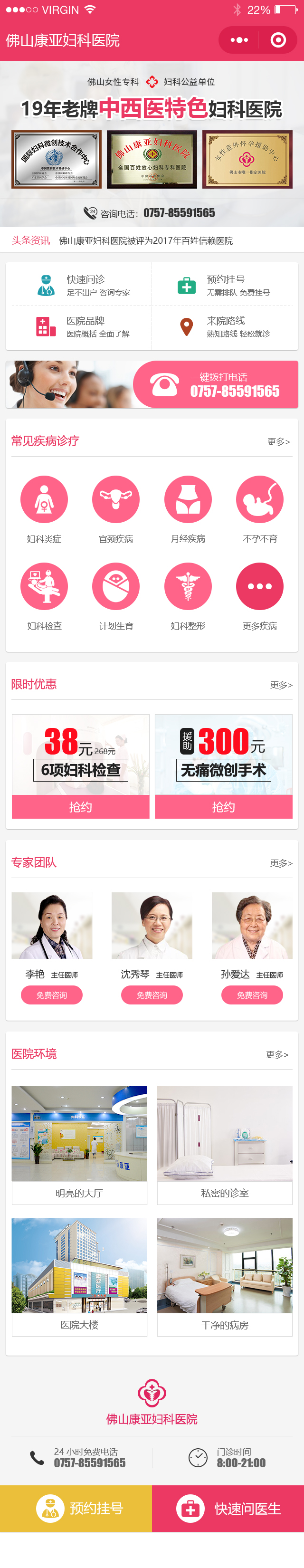
Task: Open the mini program more menu
Action: point(239,40)
